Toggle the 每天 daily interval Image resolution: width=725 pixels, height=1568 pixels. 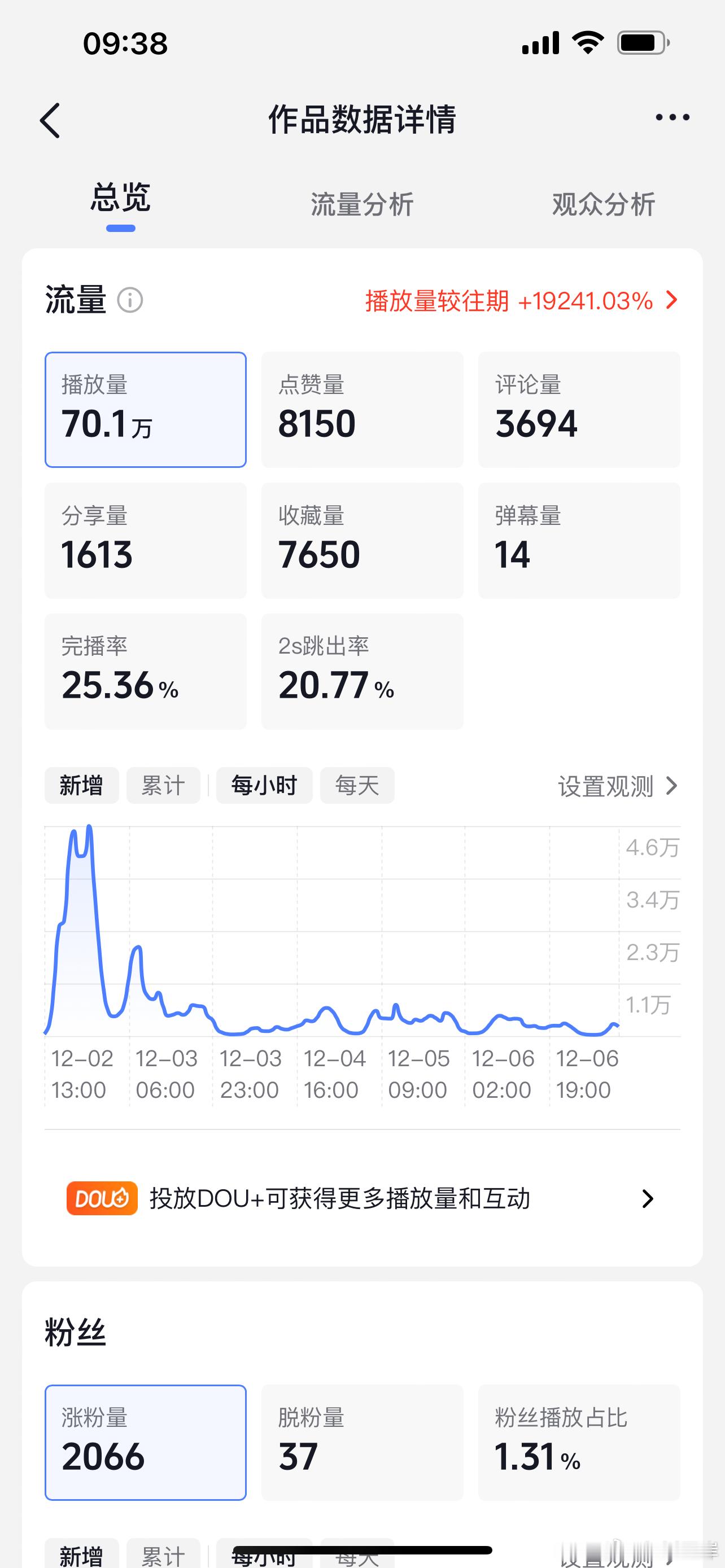point(357,785)
